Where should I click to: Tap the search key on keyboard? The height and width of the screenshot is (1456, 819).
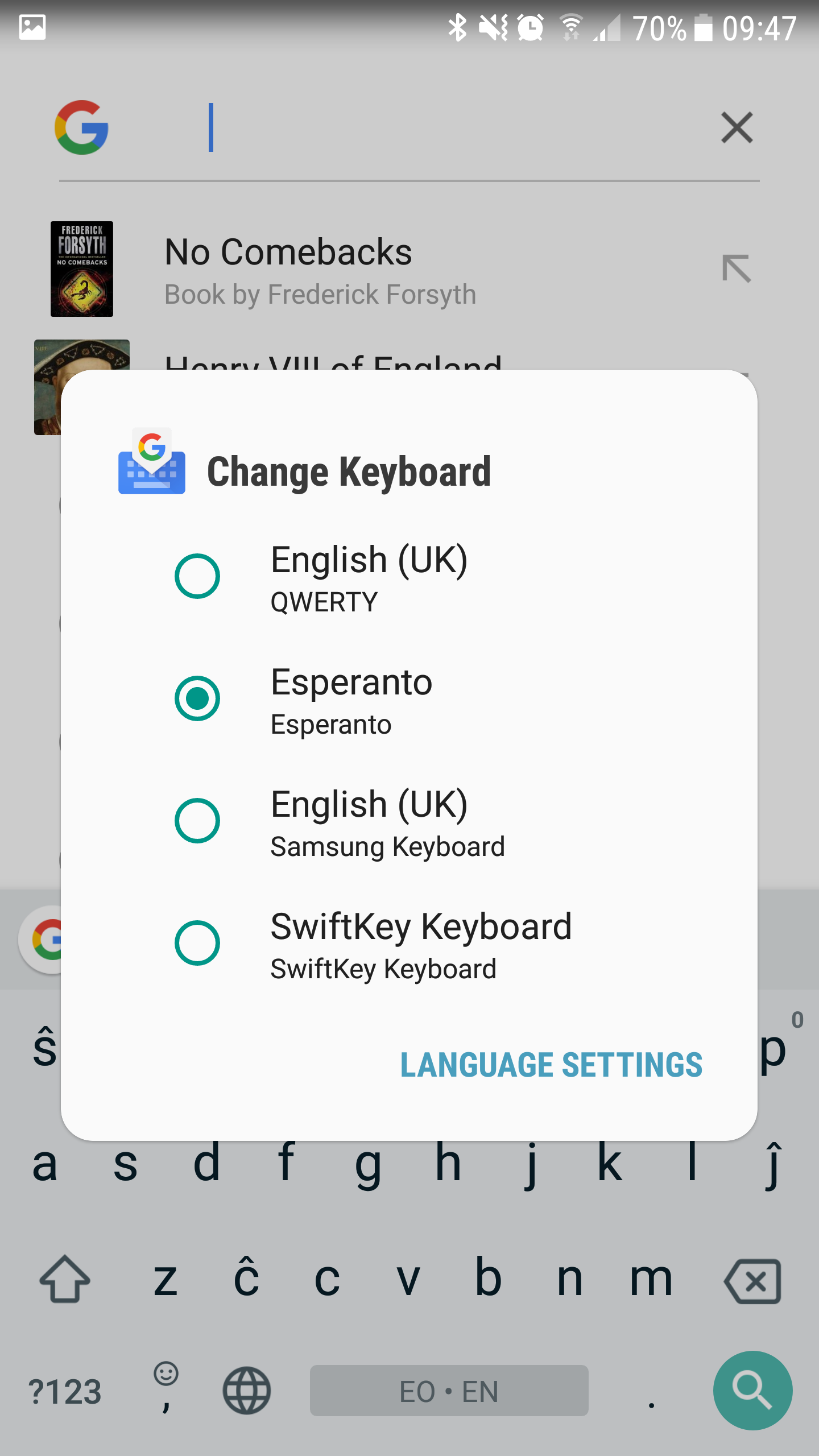coord(752,1391)
